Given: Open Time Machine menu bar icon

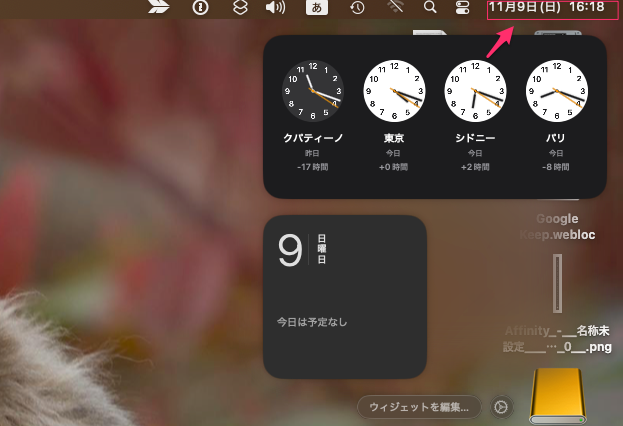Looking at the screenshot, I should [x=357, y=8].
